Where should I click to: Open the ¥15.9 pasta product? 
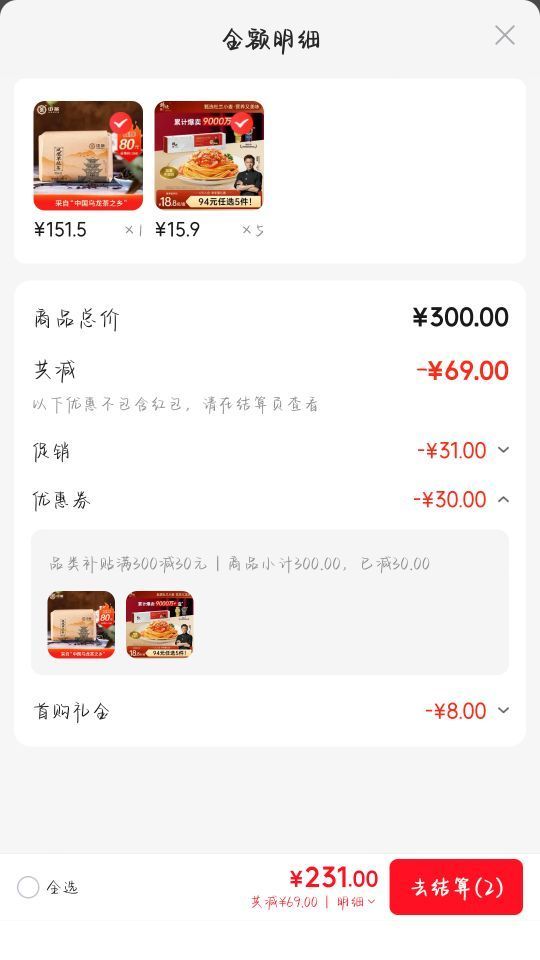point(209,156)
